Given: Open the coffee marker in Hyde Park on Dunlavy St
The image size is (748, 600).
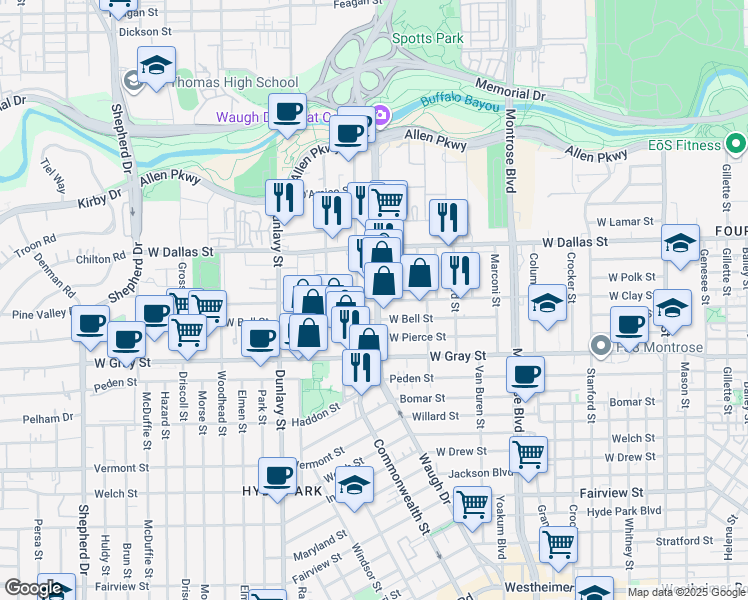Looking at the screenshot, I should pyautogui.click(x=278, y=477).
